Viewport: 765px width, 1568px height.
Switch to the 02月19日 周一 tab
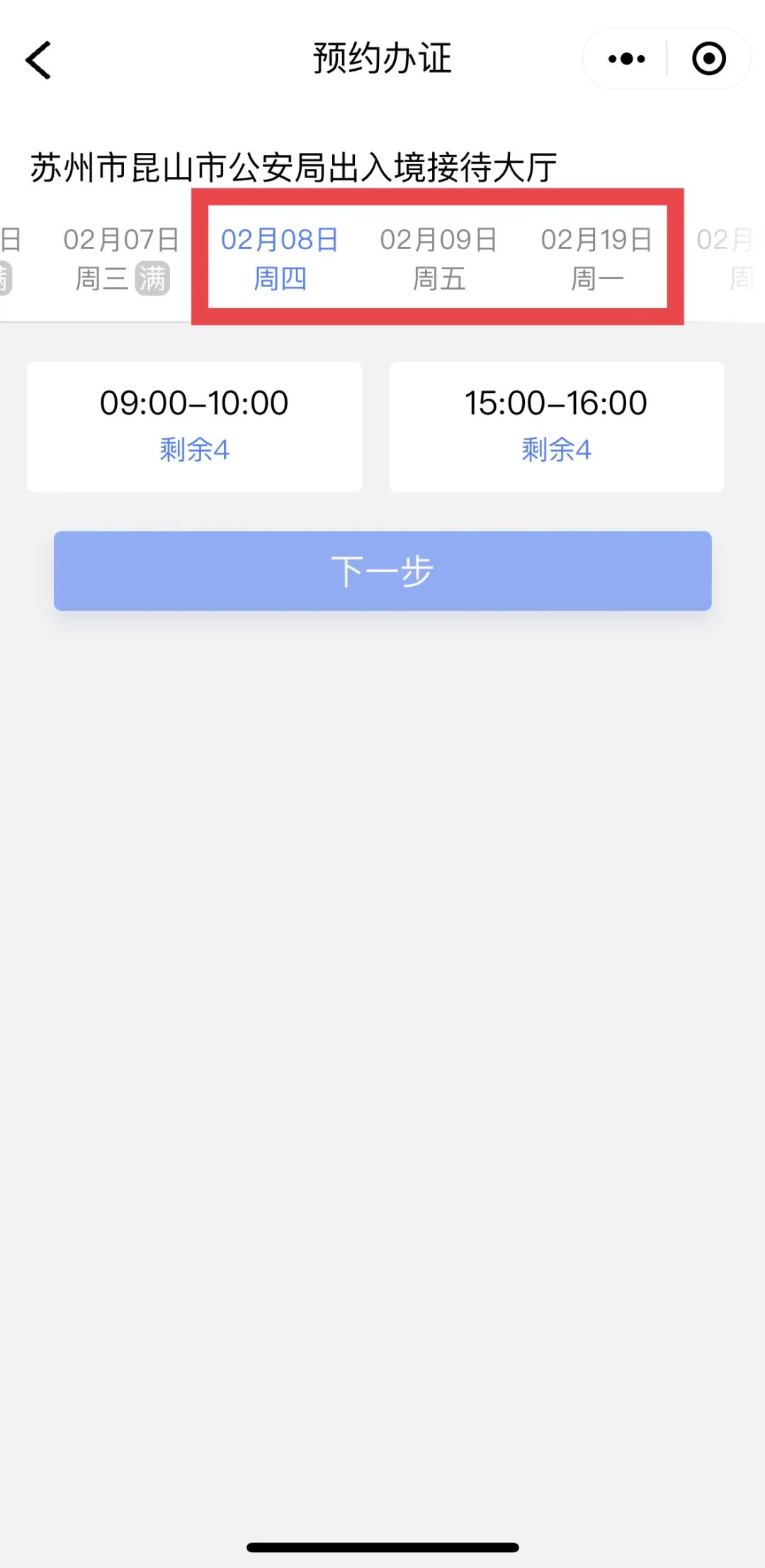pyautogui.click(x=596, y=258)
